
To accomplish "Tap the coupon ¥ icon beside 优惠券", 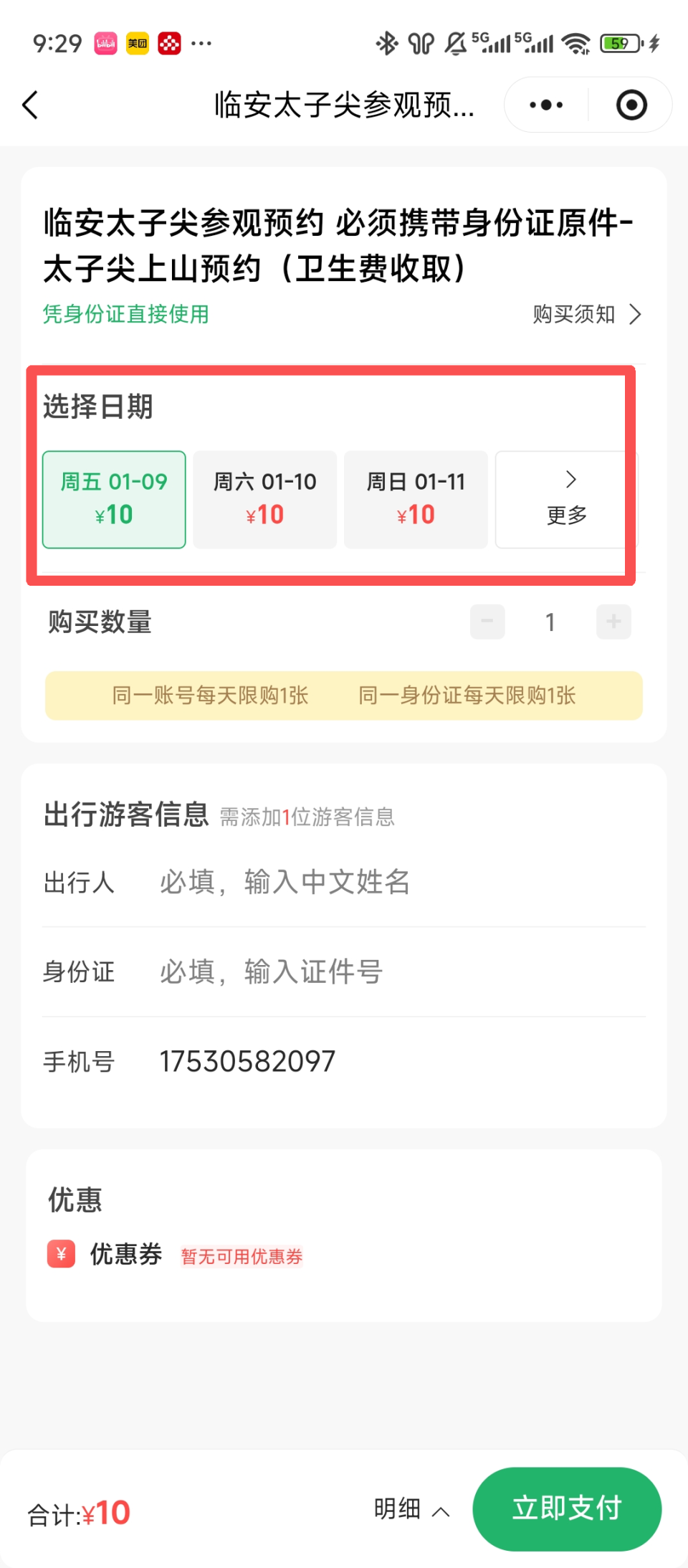I will 61,1254.
